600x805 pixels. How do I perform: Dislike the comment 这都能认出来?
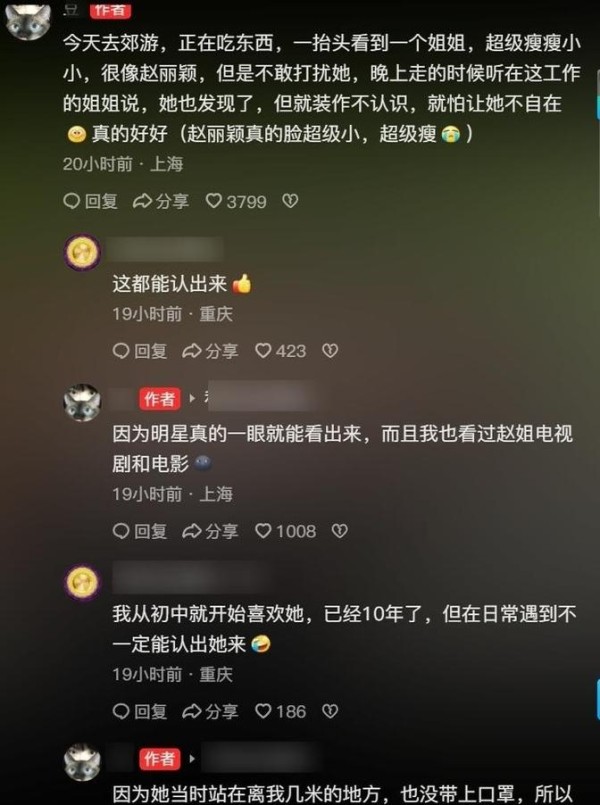330,351
